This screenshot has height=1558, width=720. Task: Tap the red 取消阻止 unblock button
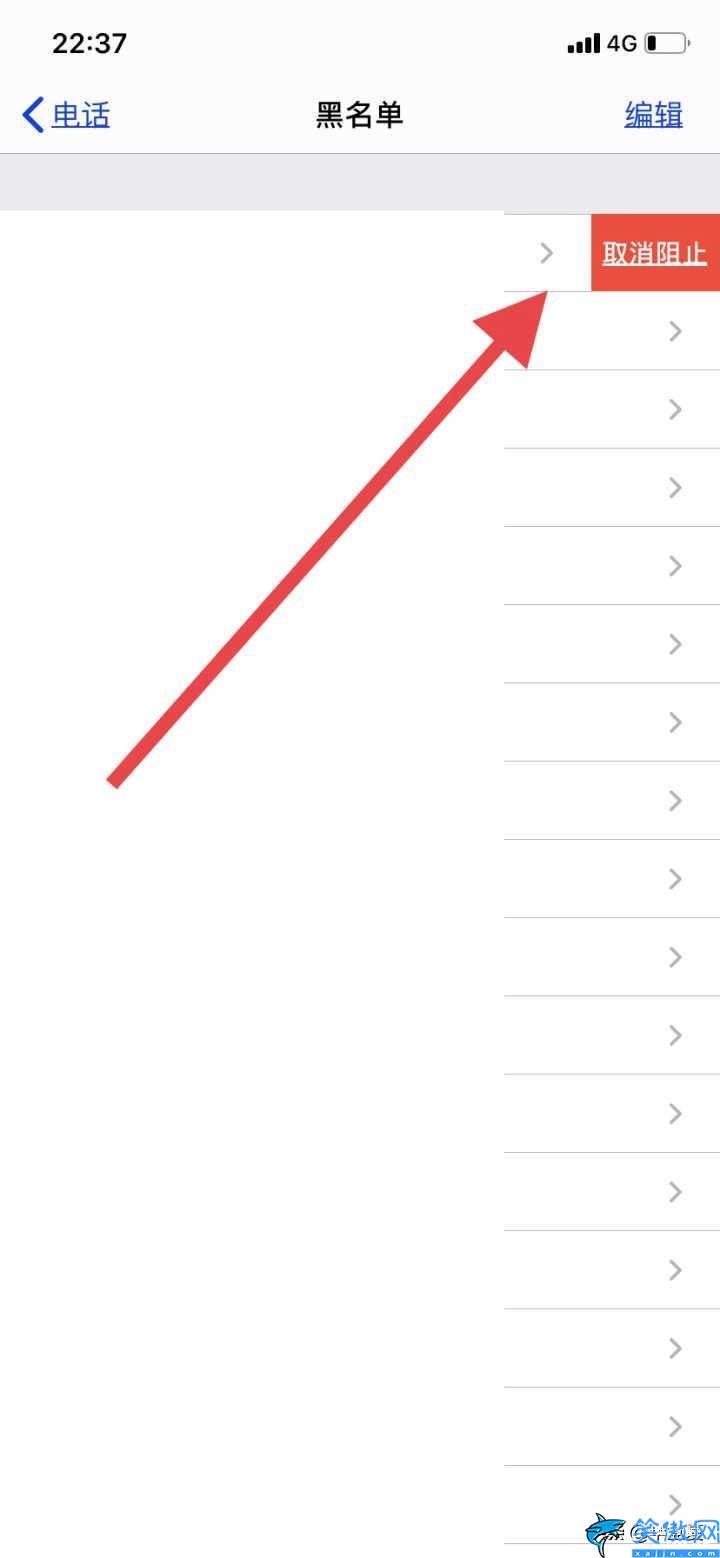tap(655, 253)
